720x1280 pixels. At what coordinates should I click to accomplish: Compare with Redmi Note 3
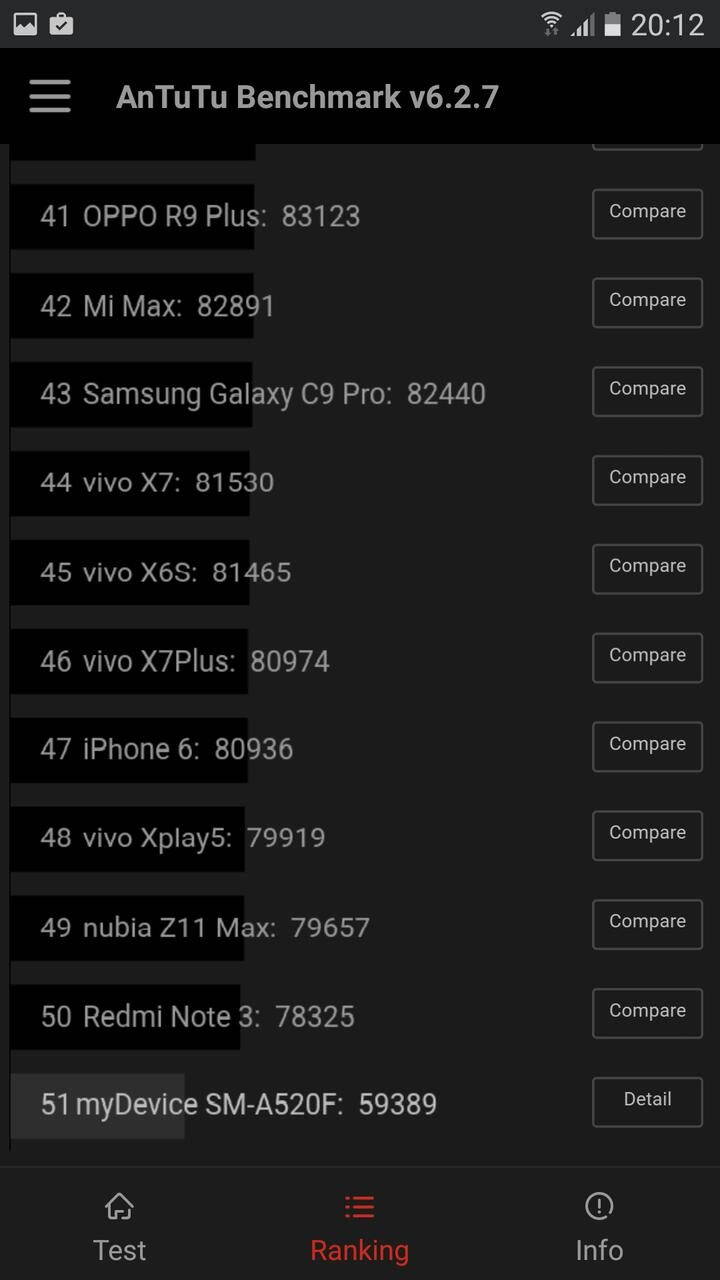647,1012
